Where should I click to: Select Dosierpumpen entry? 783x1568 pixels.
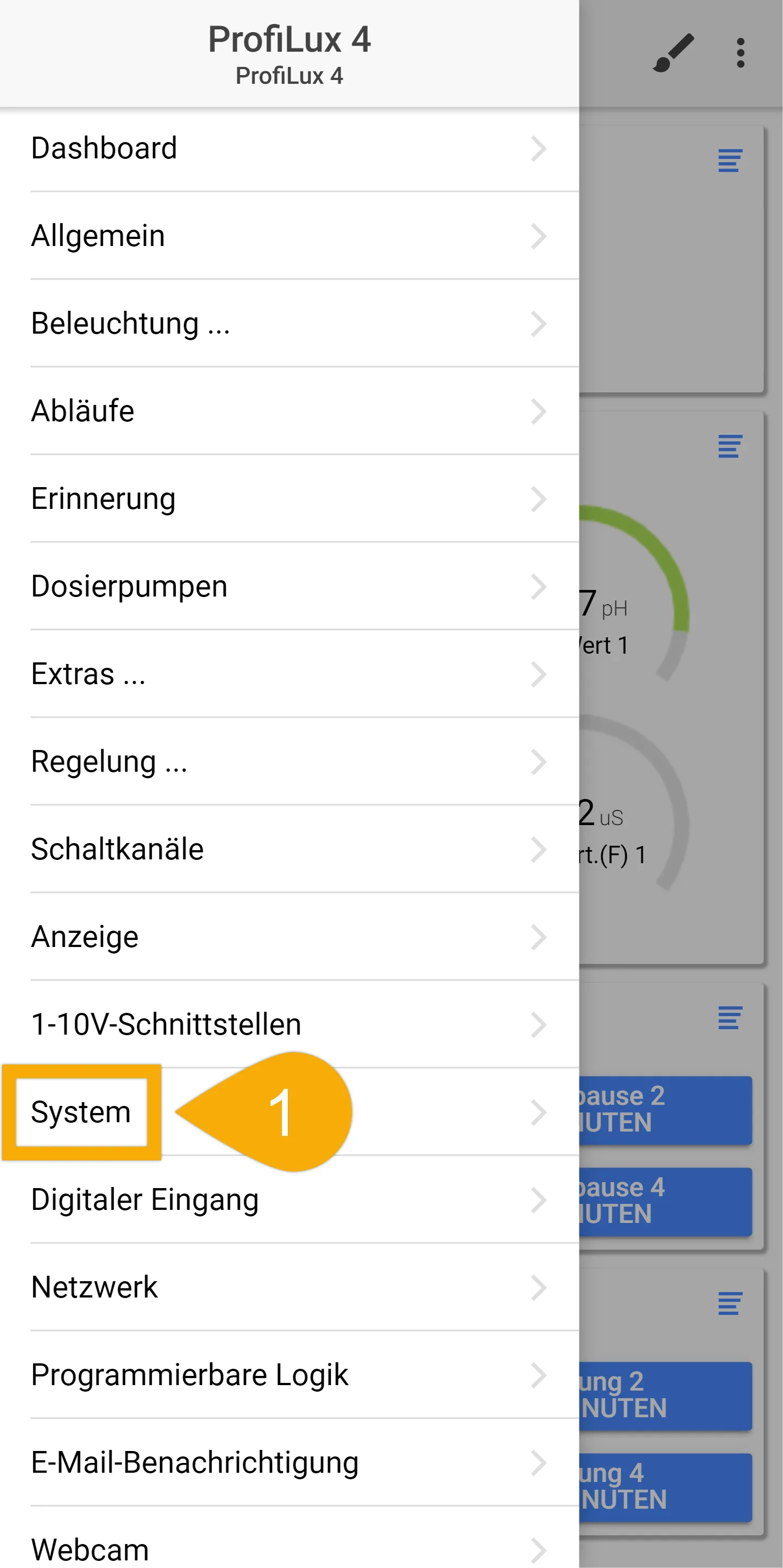[x=289, y=587]
